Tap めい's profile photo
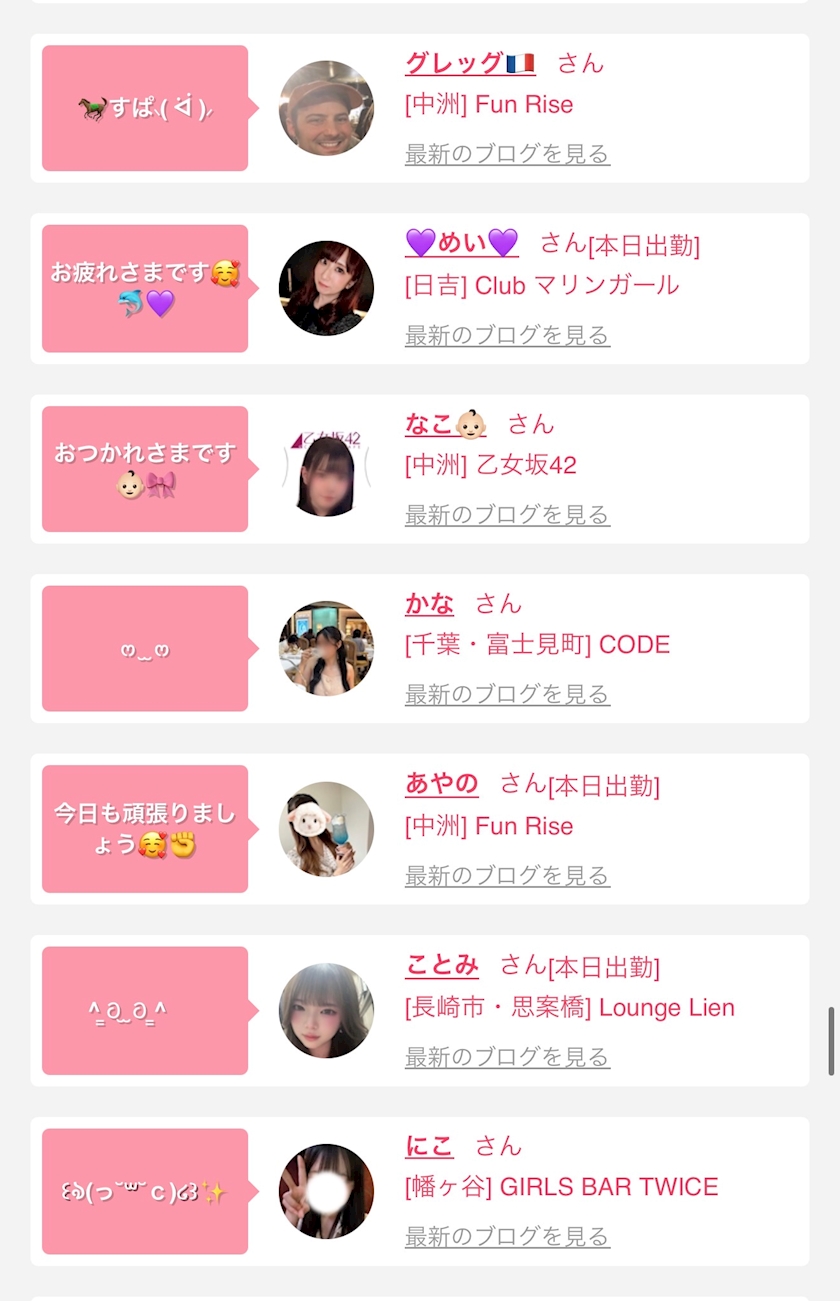This screenshot has height=1301, width=840. pos(326,288)
